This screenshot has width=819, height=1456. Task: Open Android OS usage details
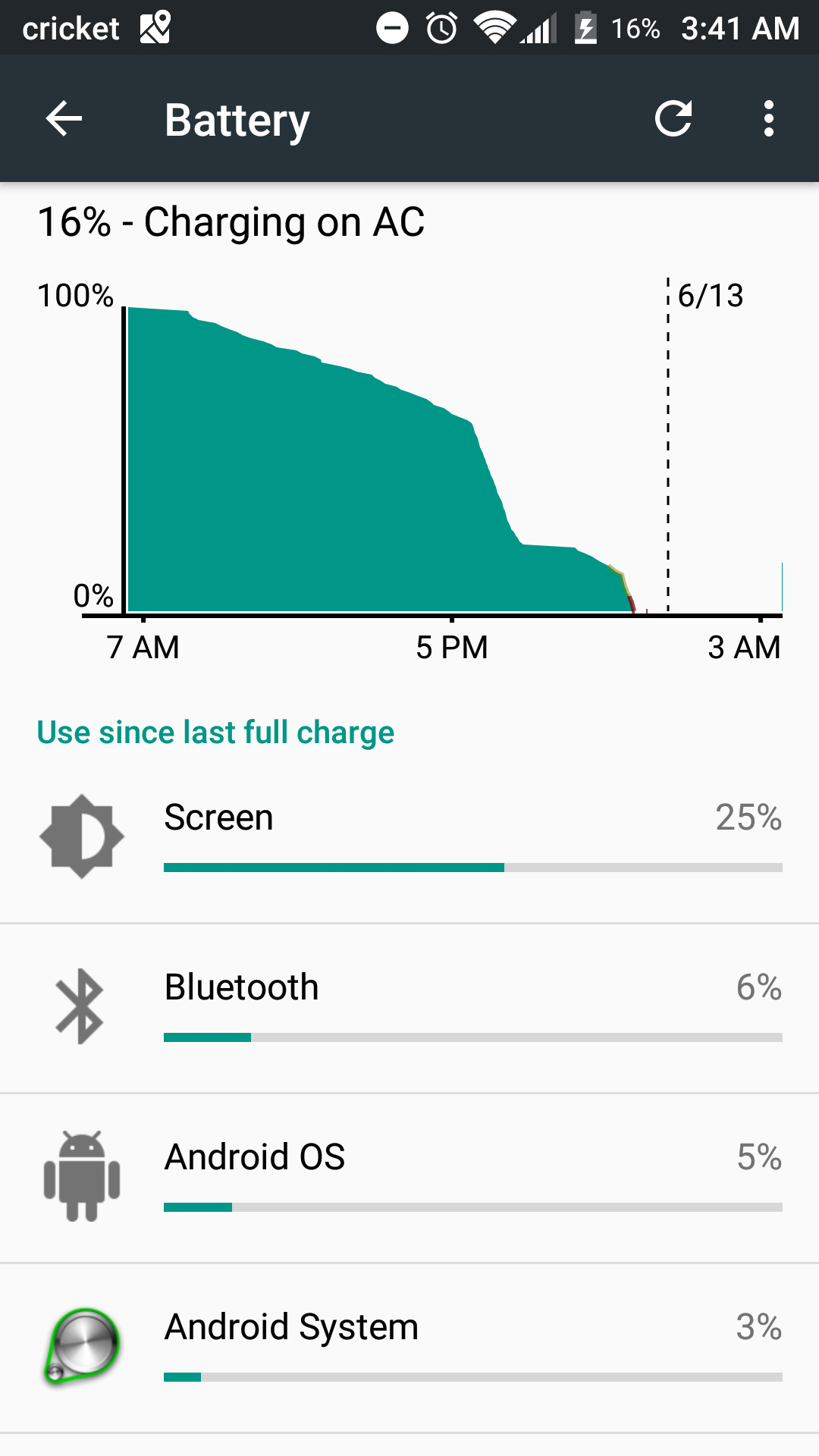[x=409, y=1178]
